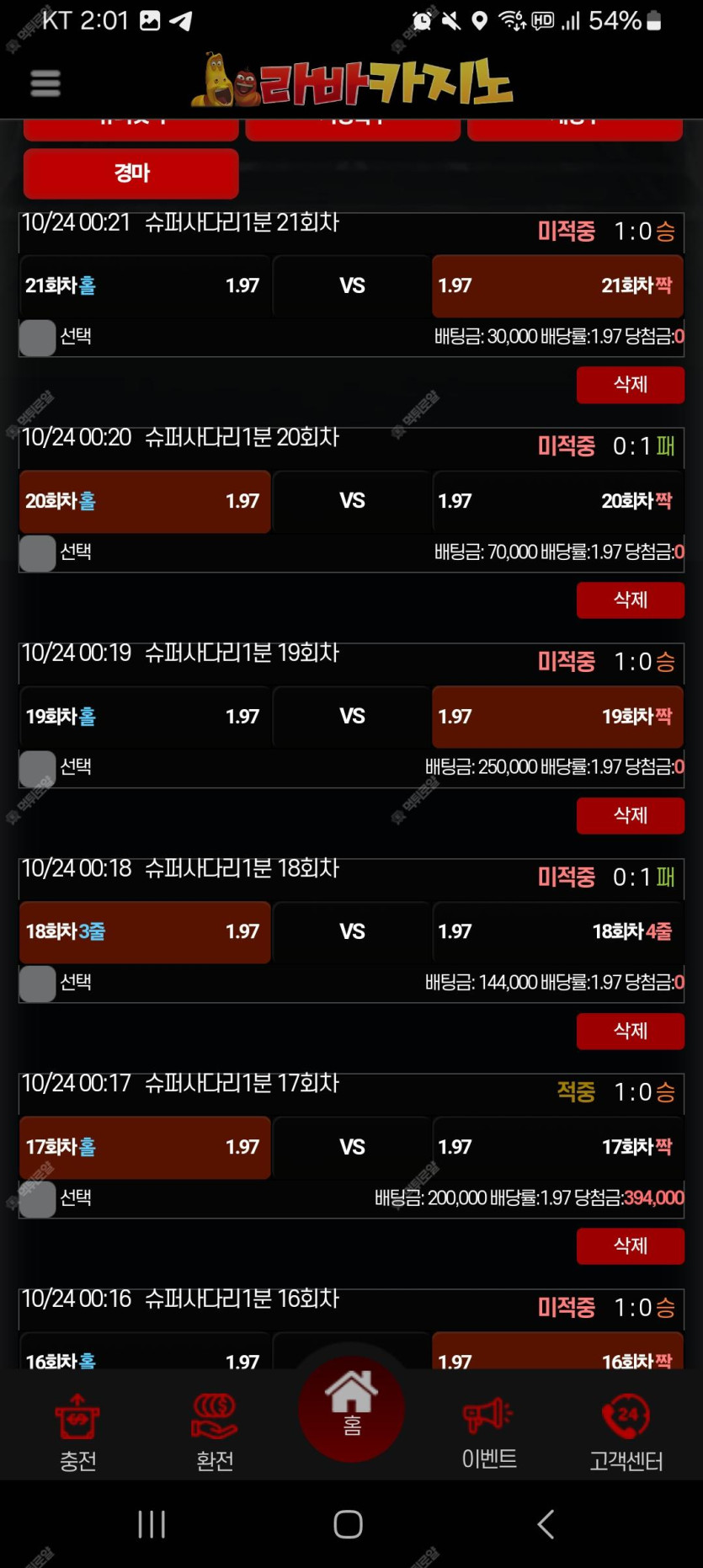Go to the 충전 deposit tab
The height and width of the screenshot is (1568, 703).
[x=77, y=1432]
